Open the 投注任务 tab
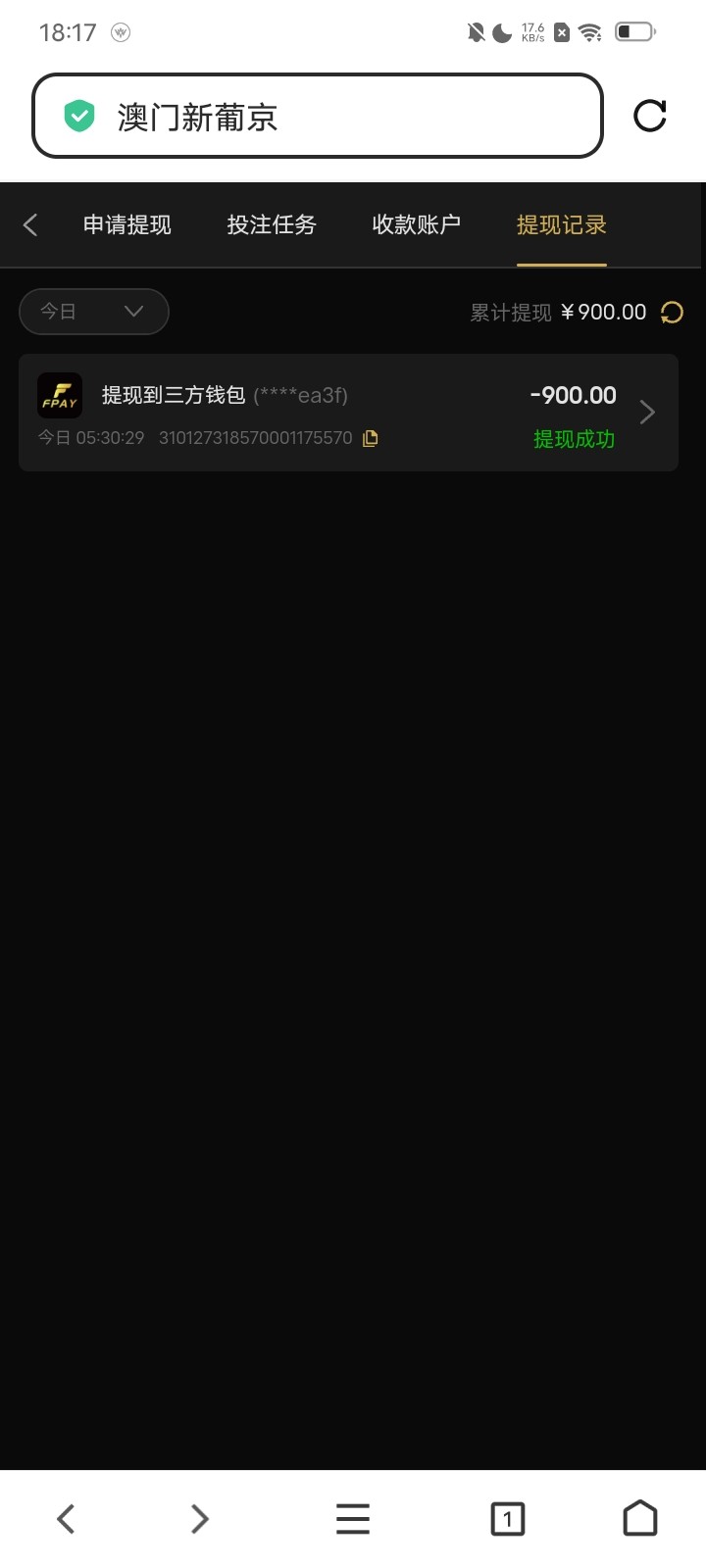706x1568 pixels. click(272, 224)
